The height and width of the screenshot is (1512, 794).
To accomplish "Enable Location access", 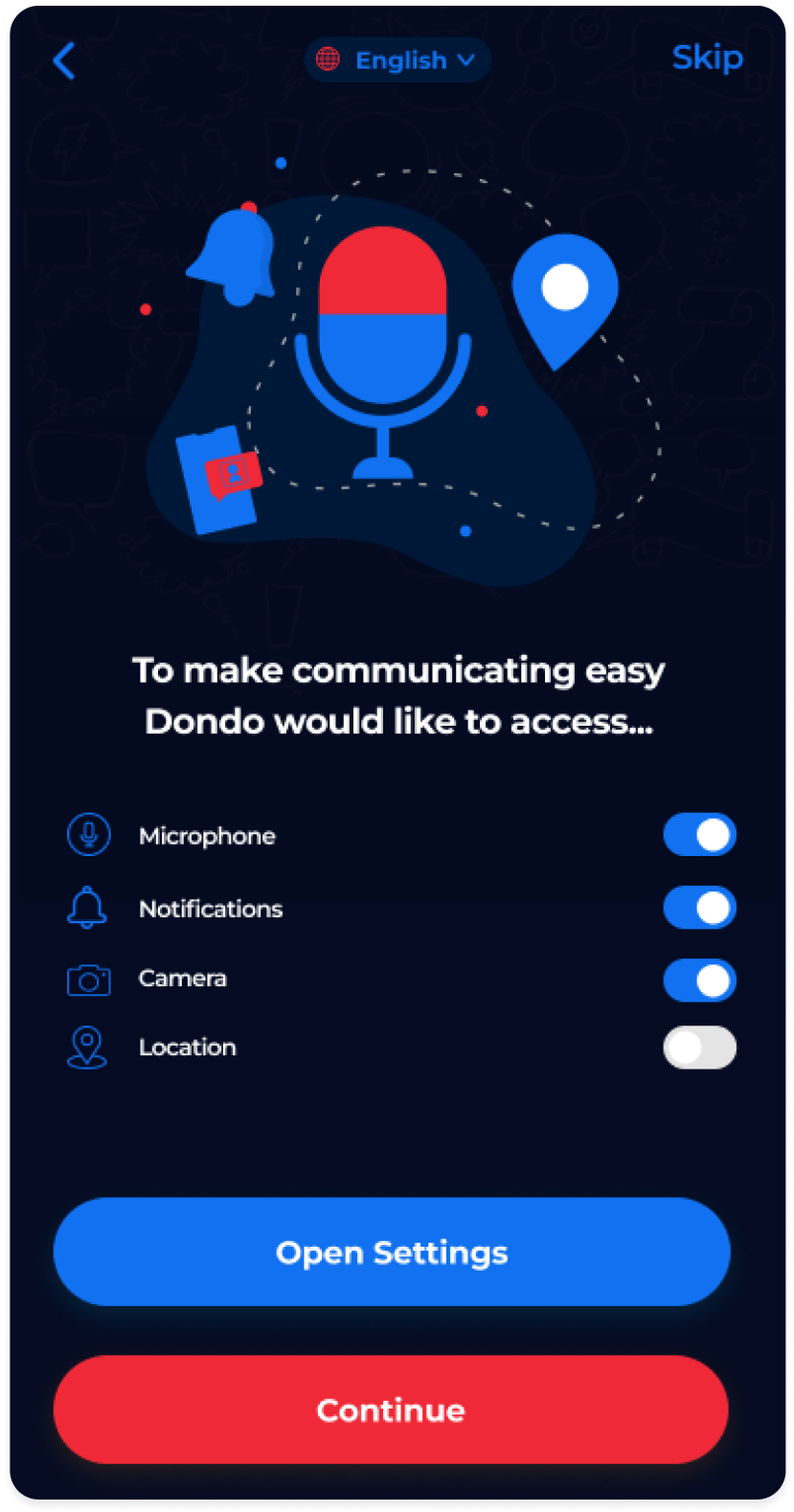I will 699,1048.
